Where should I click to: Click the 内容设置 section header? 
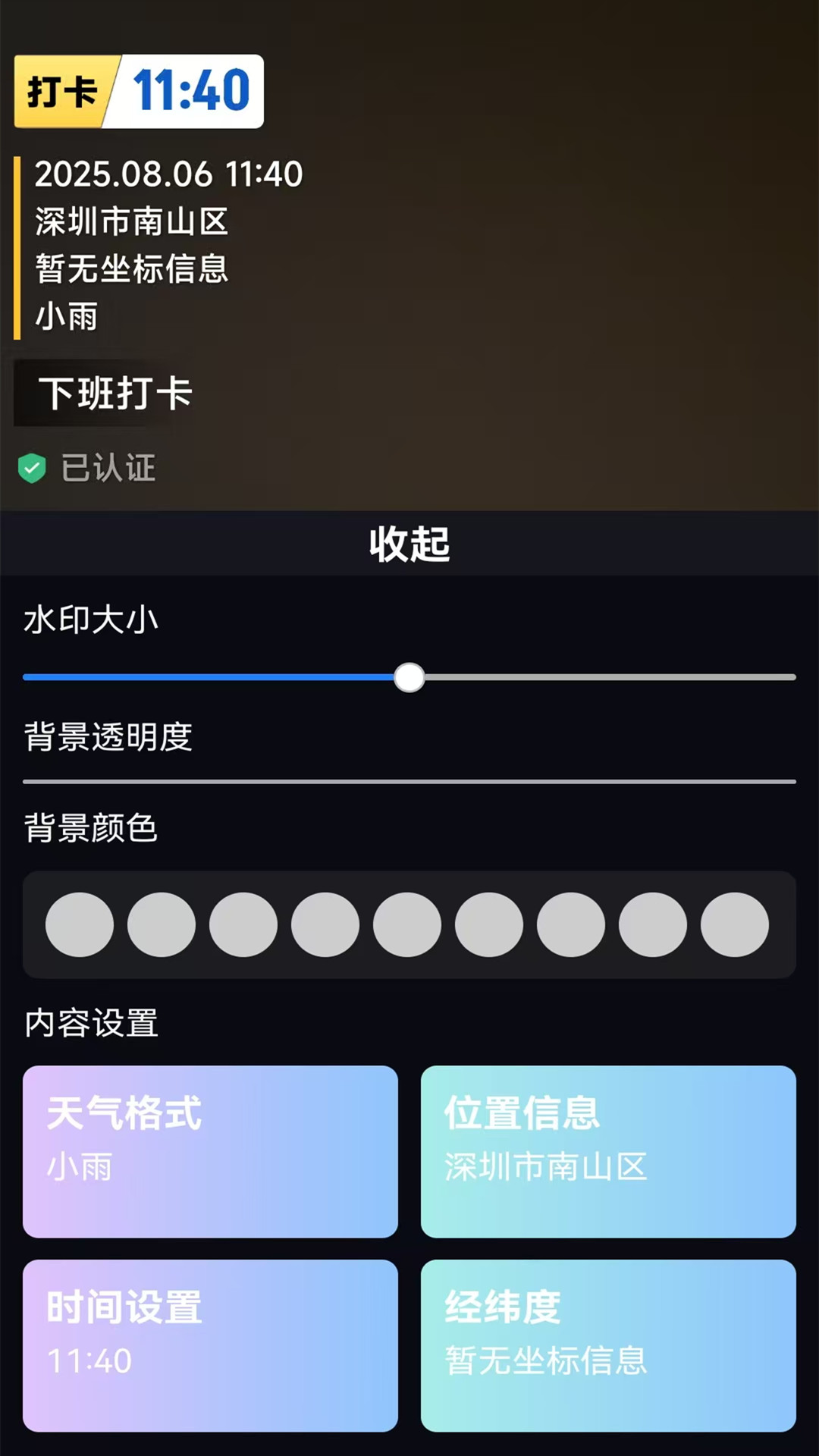pos(91,1025)
